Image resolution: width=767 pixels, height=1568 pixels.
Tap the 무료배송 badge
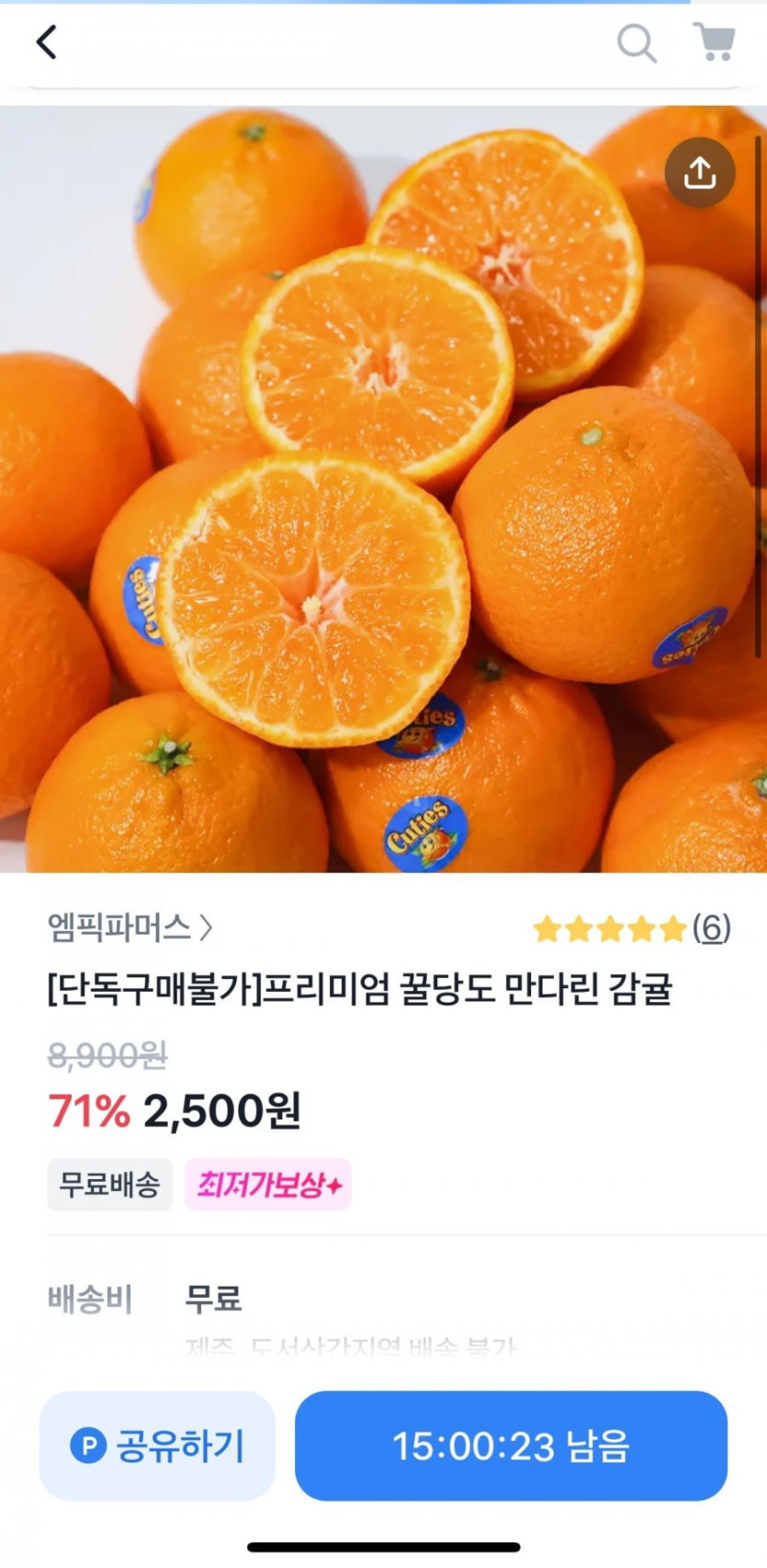[x=109, y=1185]
